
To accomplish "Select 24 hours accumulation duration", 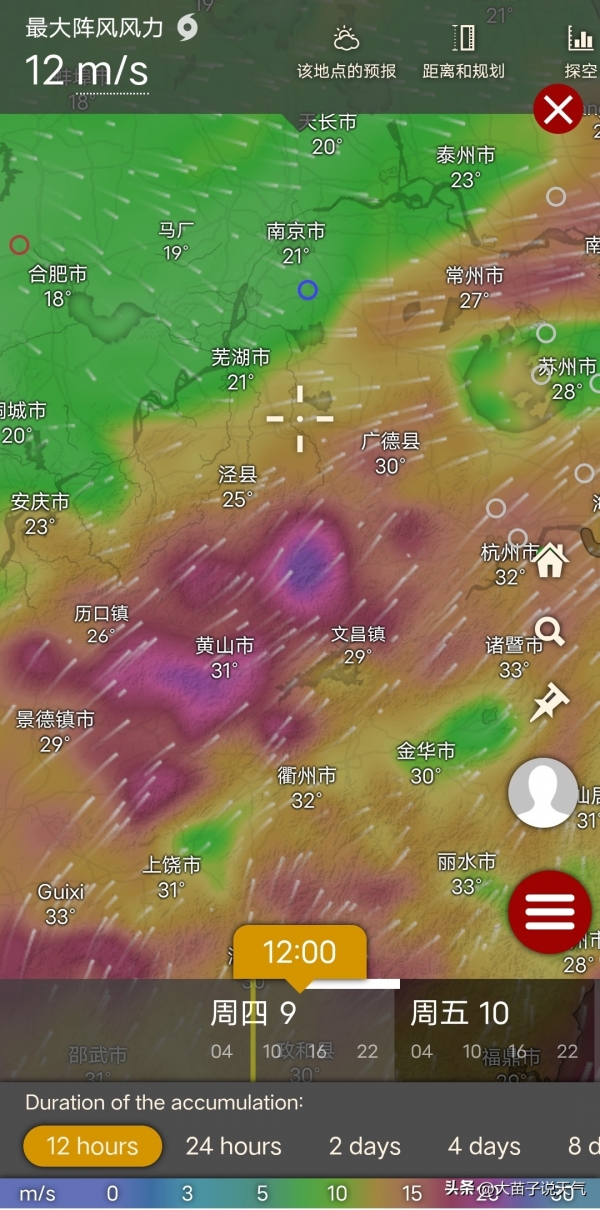I will [234, 1146].
